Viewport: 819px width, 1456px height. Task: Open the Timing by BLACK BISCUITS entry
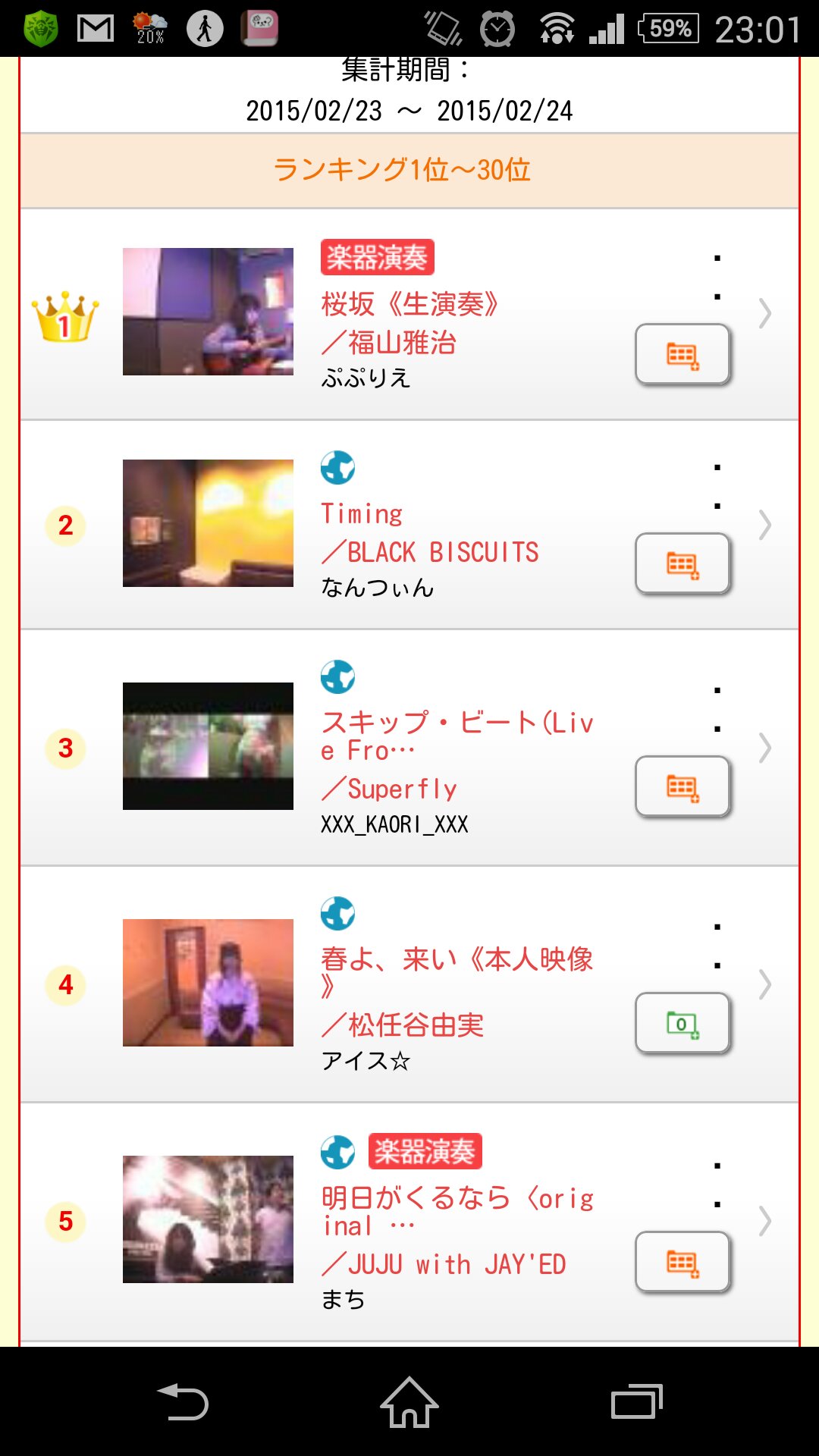[409, 525]
